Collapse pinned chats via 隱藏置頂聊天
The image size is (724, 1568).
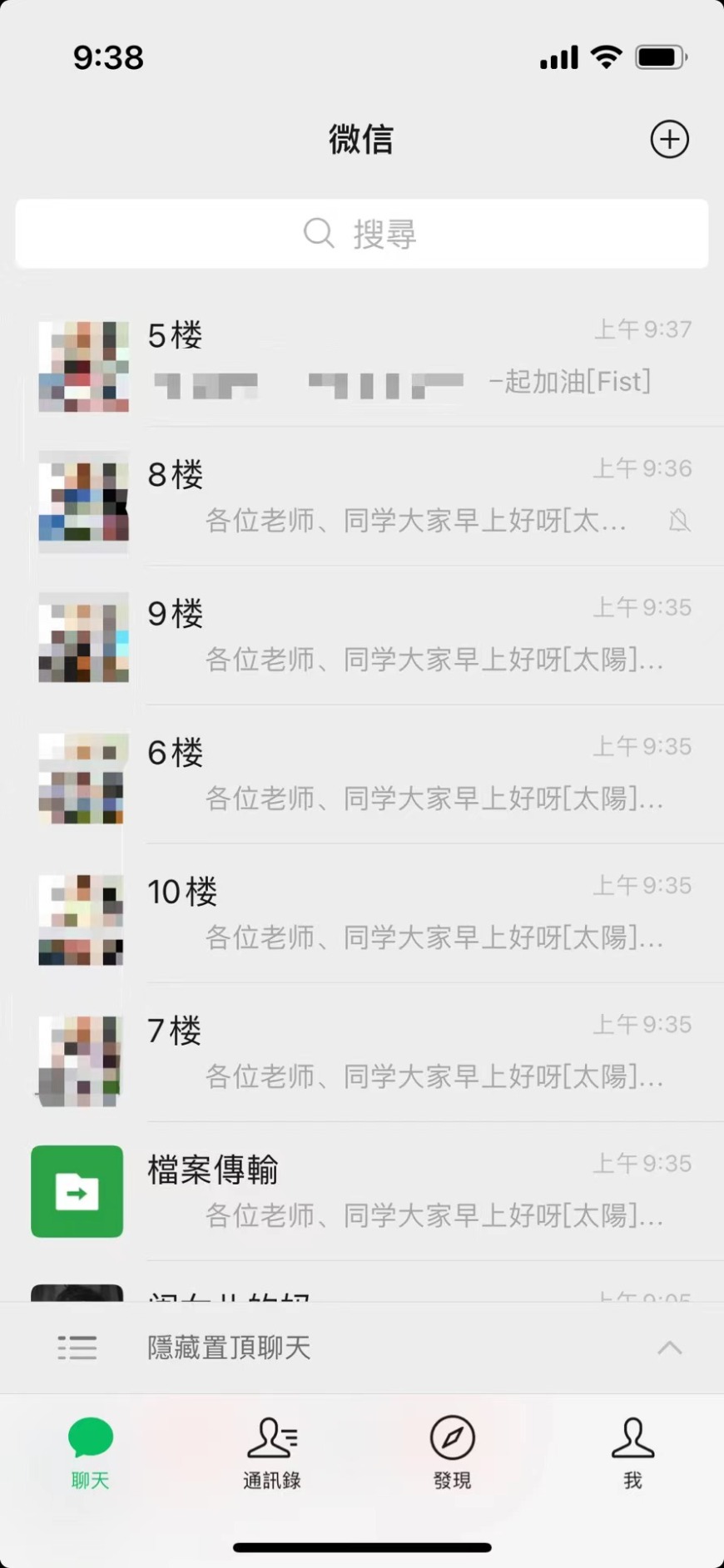point(362,1348)
